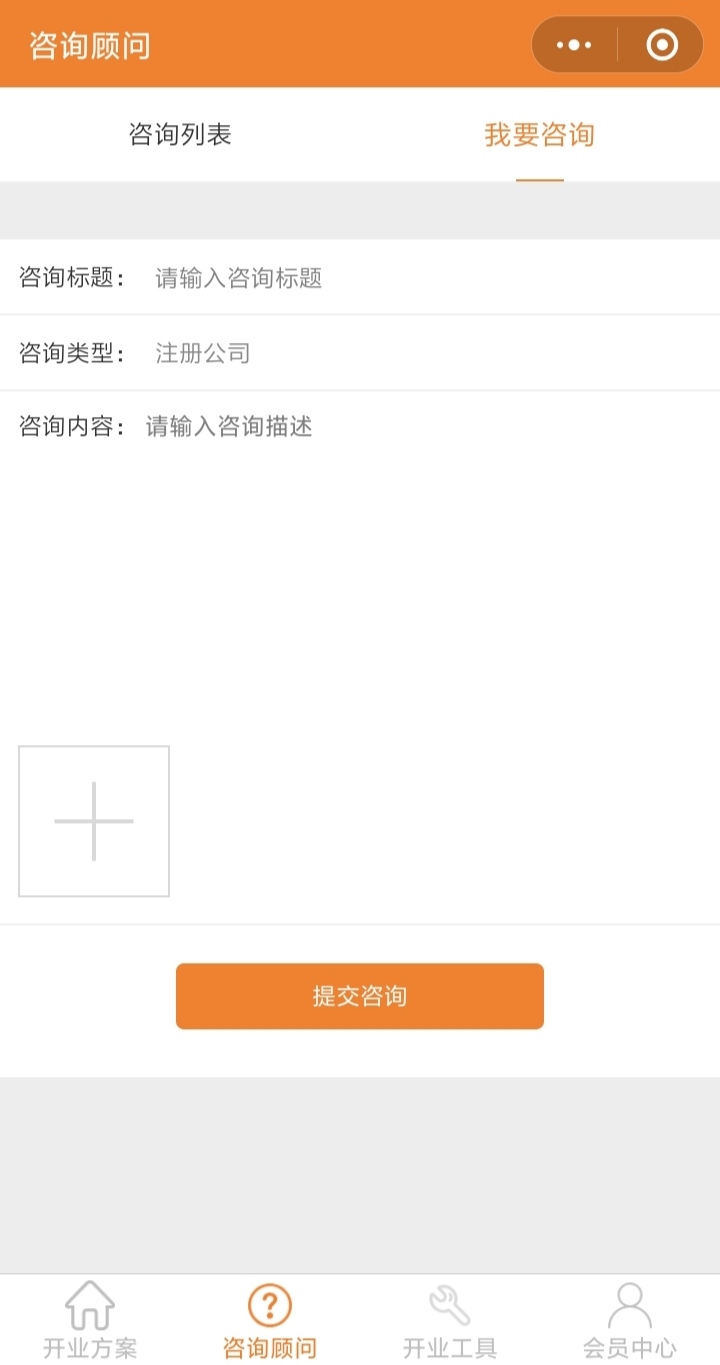Close the mini program via circle icon
This screenshot has height=1365, width=720.
point(662,45)
